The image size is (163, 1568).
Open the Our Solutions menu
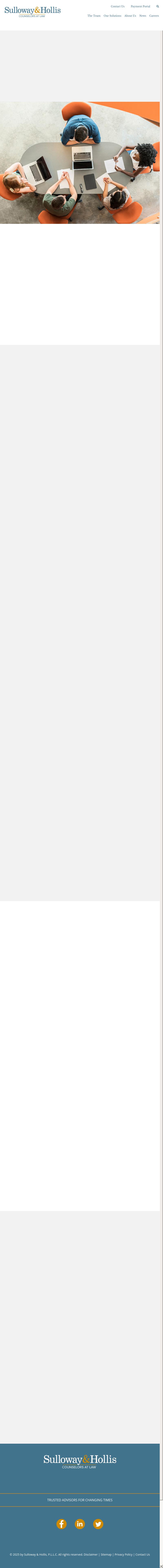112,16
